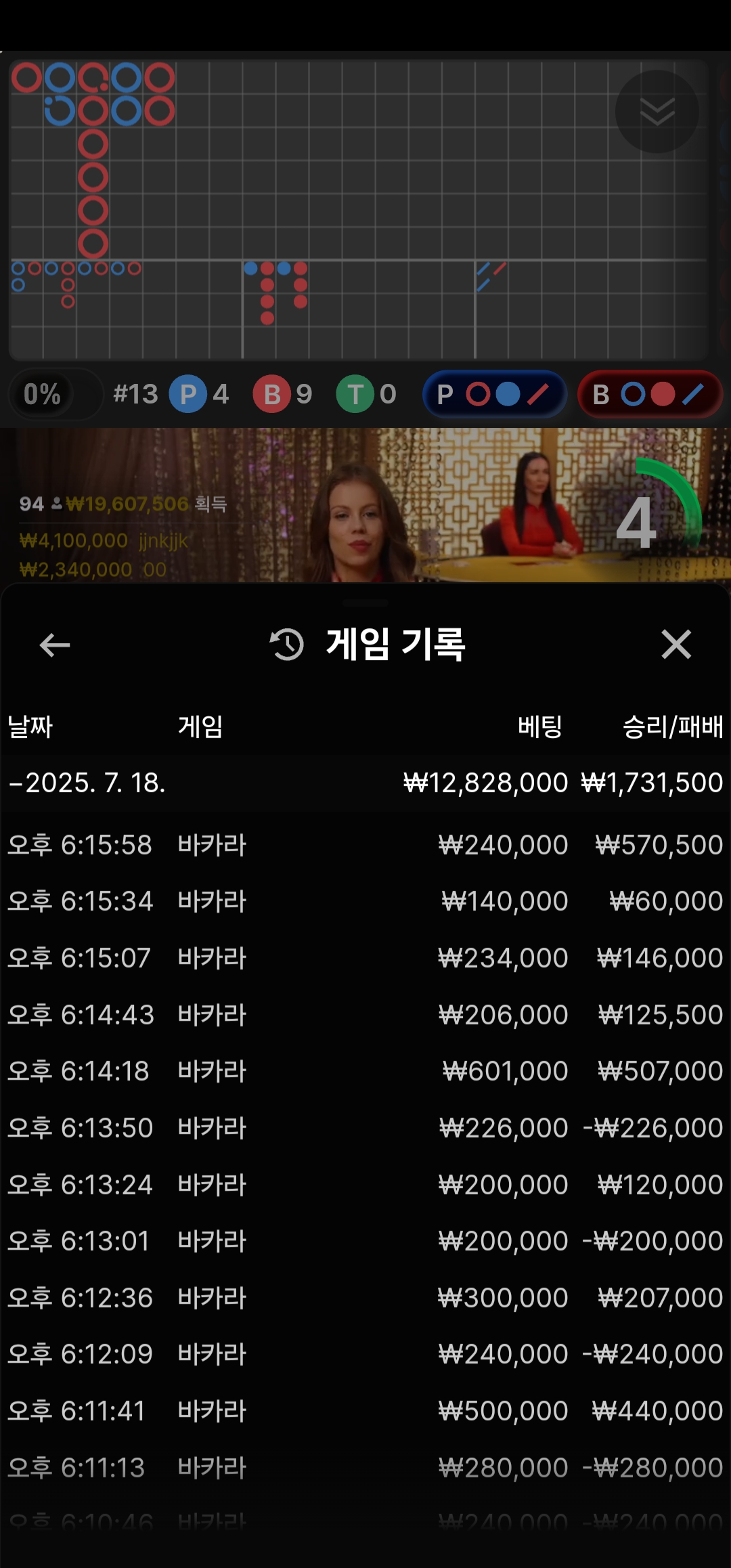
Task: Tap the Player (P) road prediction button
Action: point(495,394)
